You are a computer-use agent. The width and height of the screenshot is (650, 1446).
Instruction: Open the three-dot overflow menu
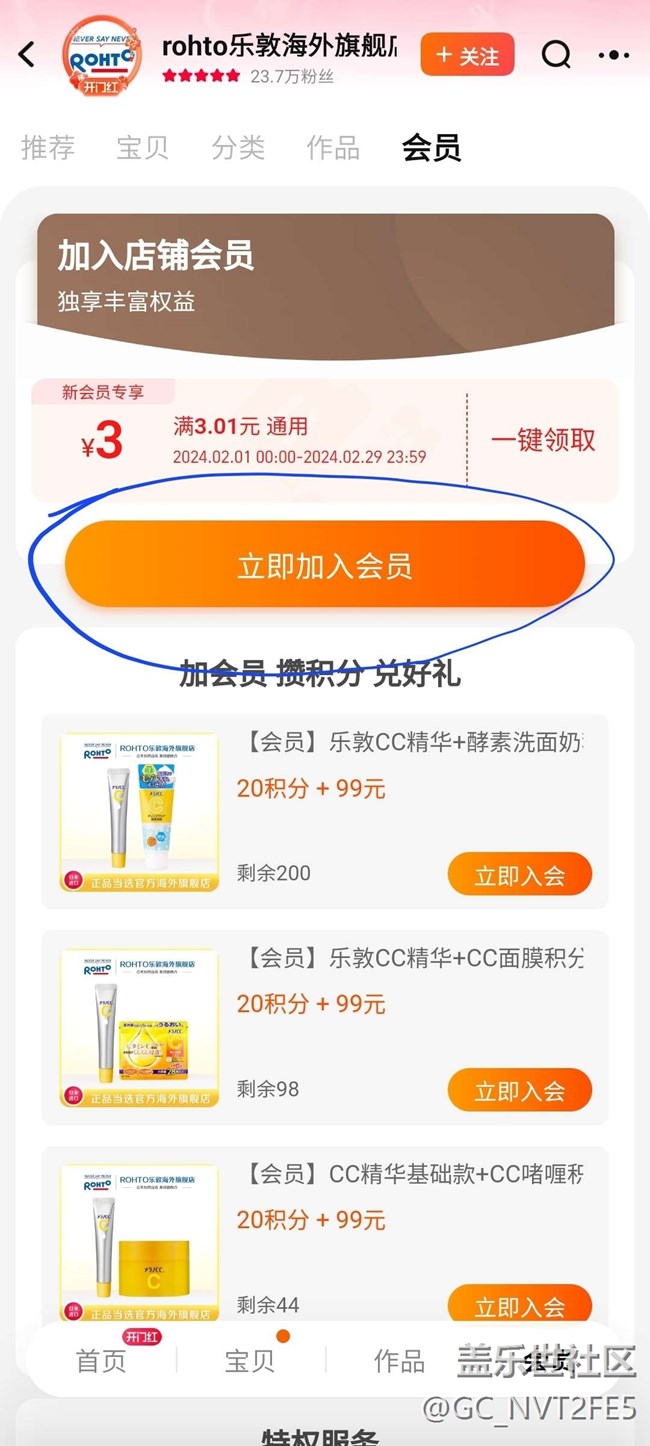(x=614, y=55)
